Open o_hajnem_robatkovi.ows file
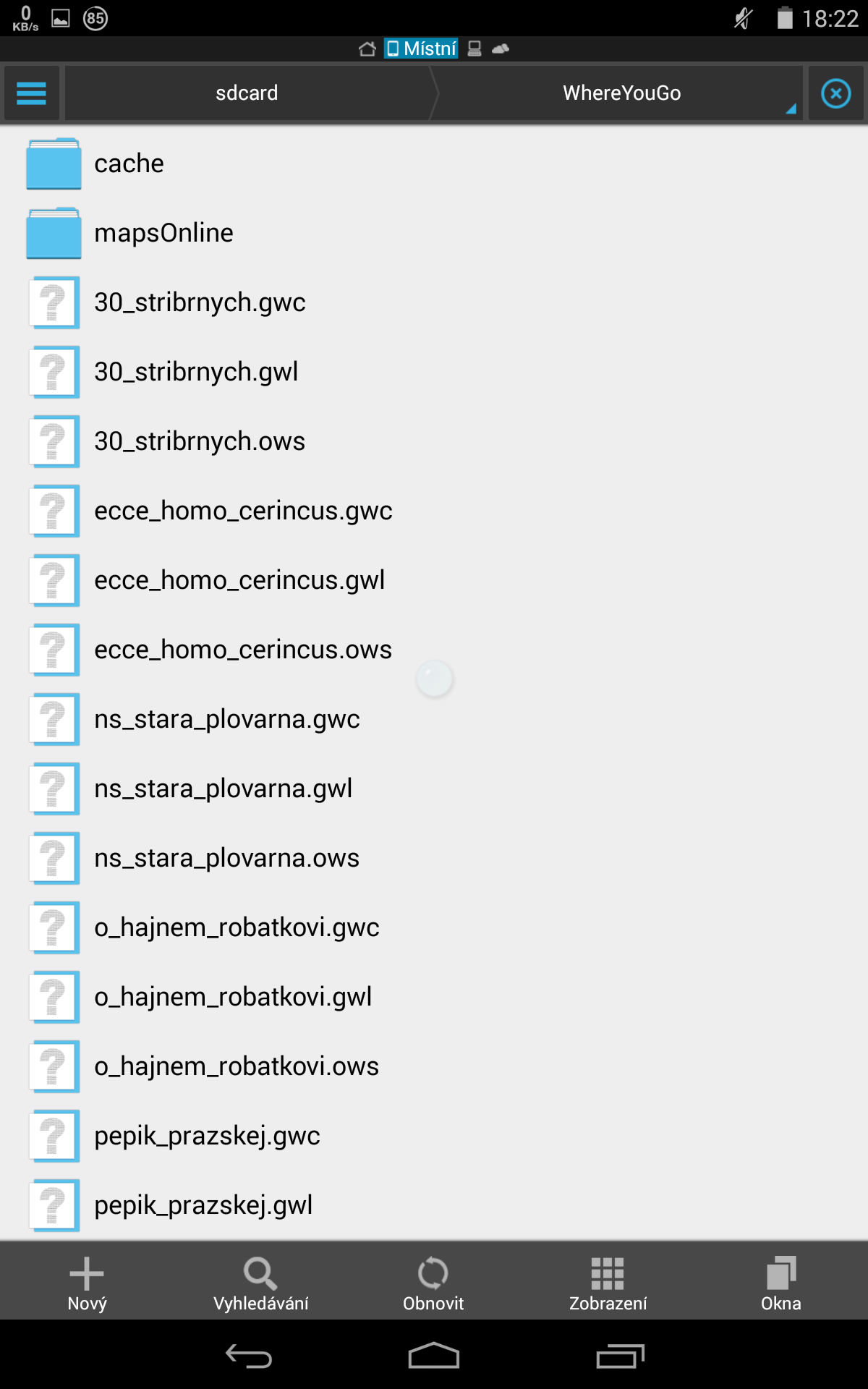The image size is (868, 1389). pyautogui.click(x=236, y=1066)
